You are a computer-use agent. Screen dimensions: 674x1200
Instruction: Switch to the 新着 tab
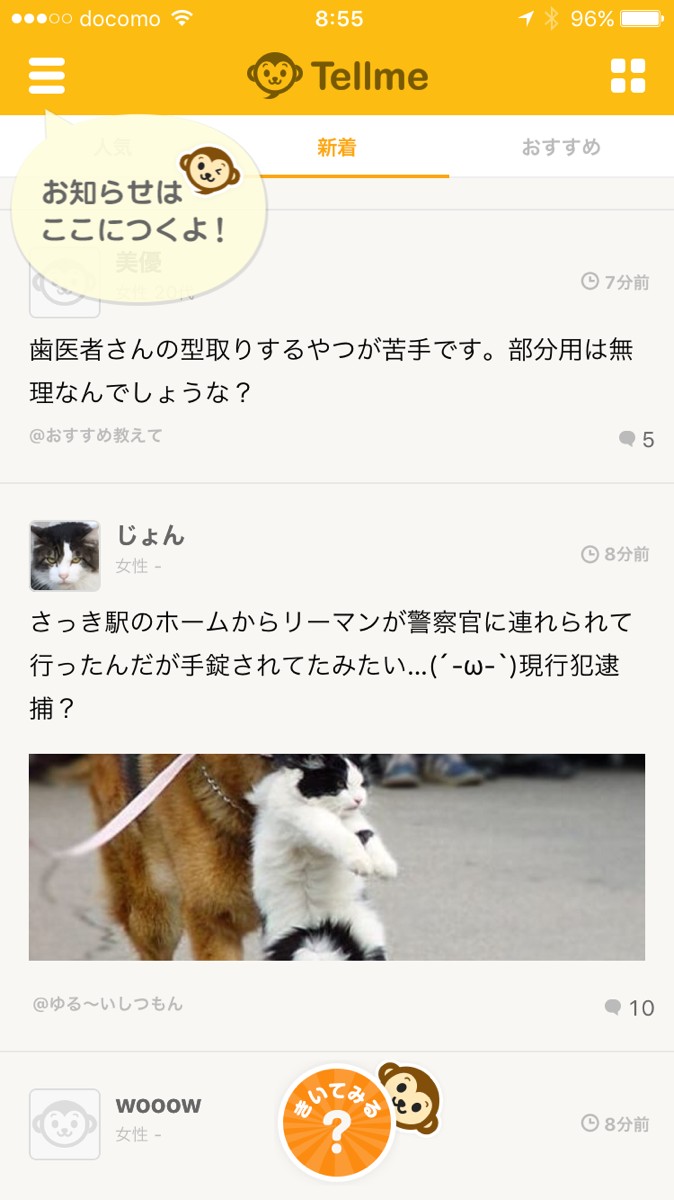pyautogui.click(x=337, y=148)
